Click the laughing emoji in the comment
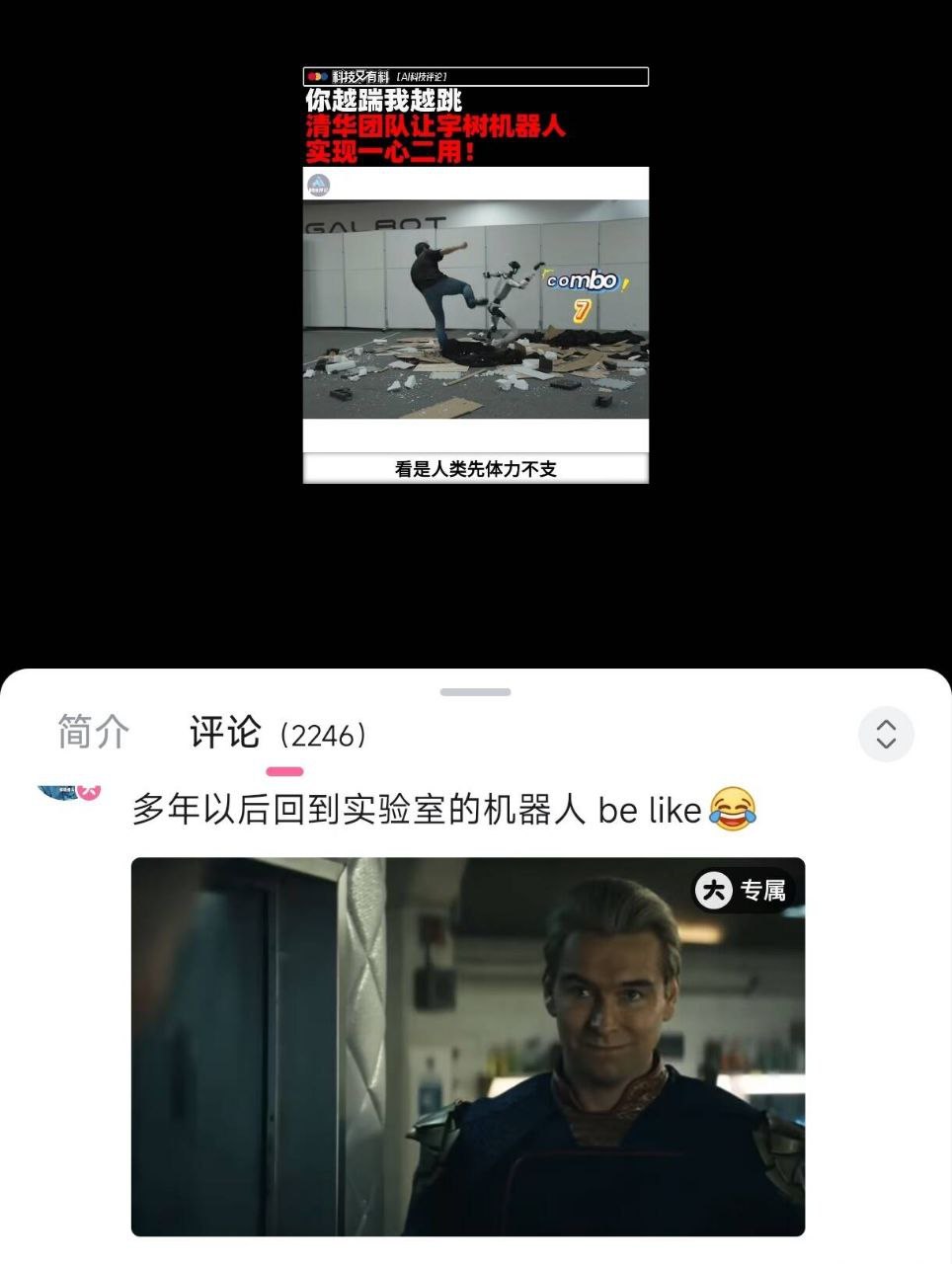Viewport: 952px width, 1264px height. pos(734,809)
